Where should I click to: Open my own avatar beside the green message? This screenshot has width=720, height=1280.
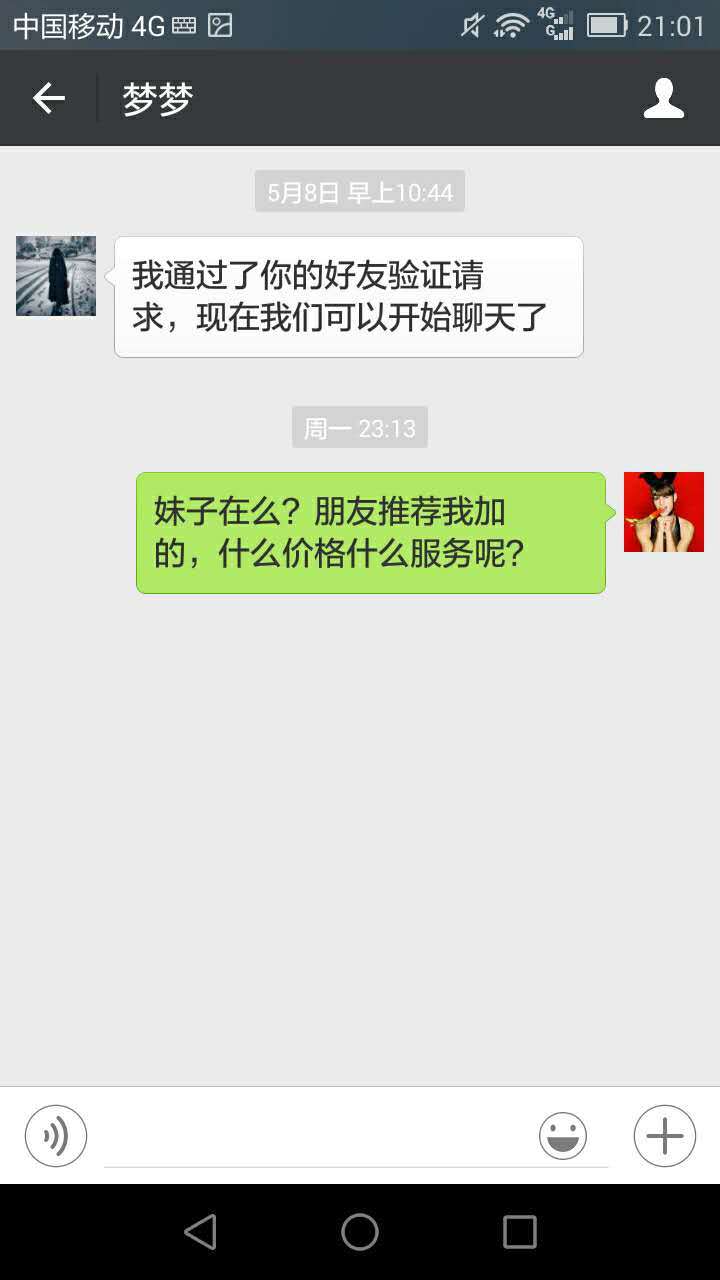click(x=664, y=512)
